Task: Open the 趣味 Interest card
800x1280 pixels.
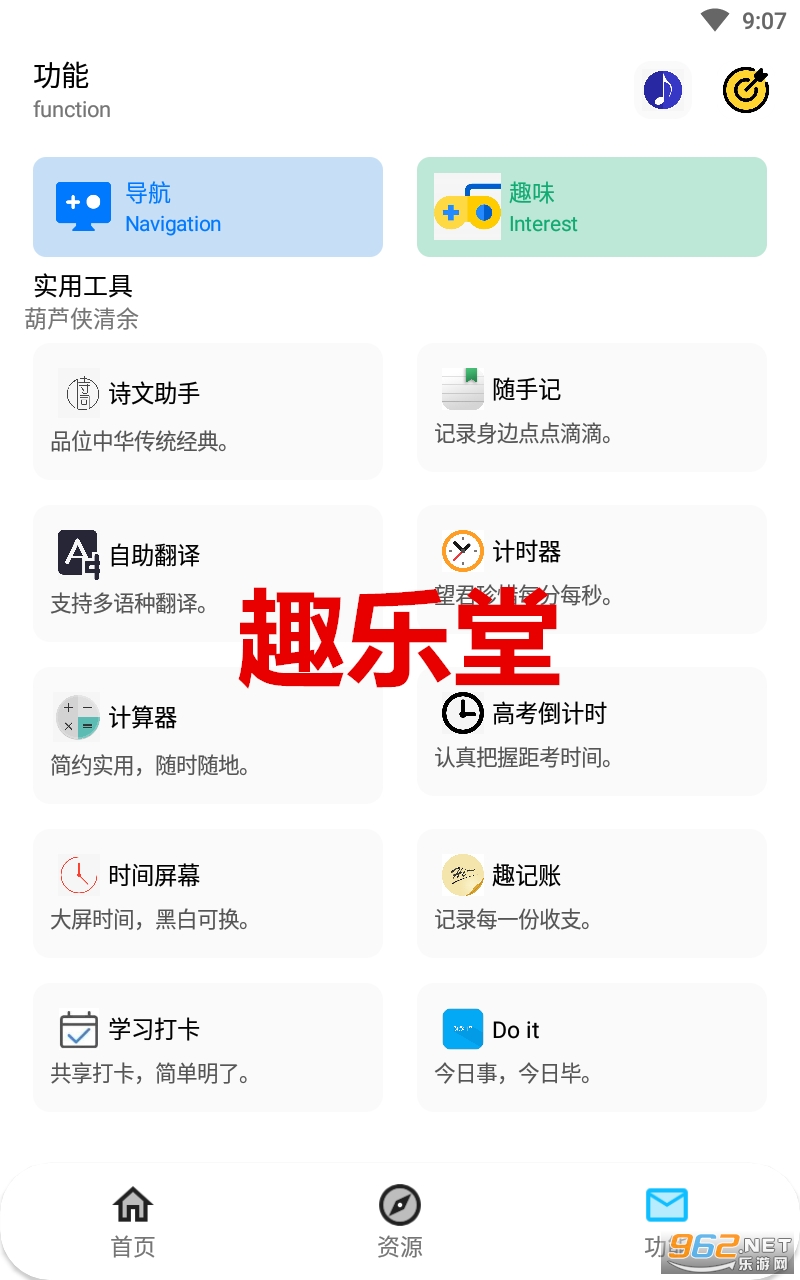Action: [x=592, y=207]
